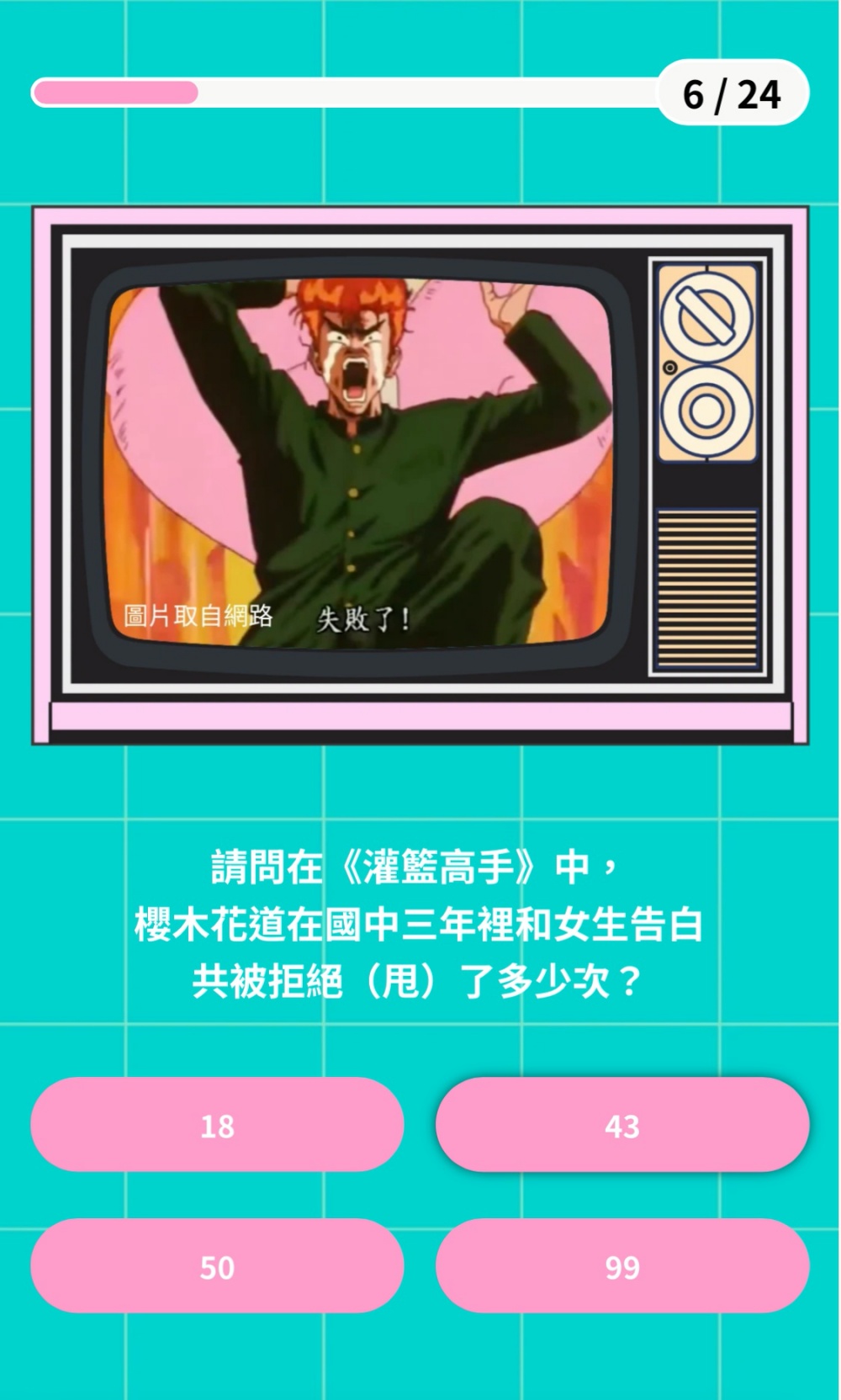Pick the answer 50
This screenshot has height=1400, width=841.
click(217, 1266)
